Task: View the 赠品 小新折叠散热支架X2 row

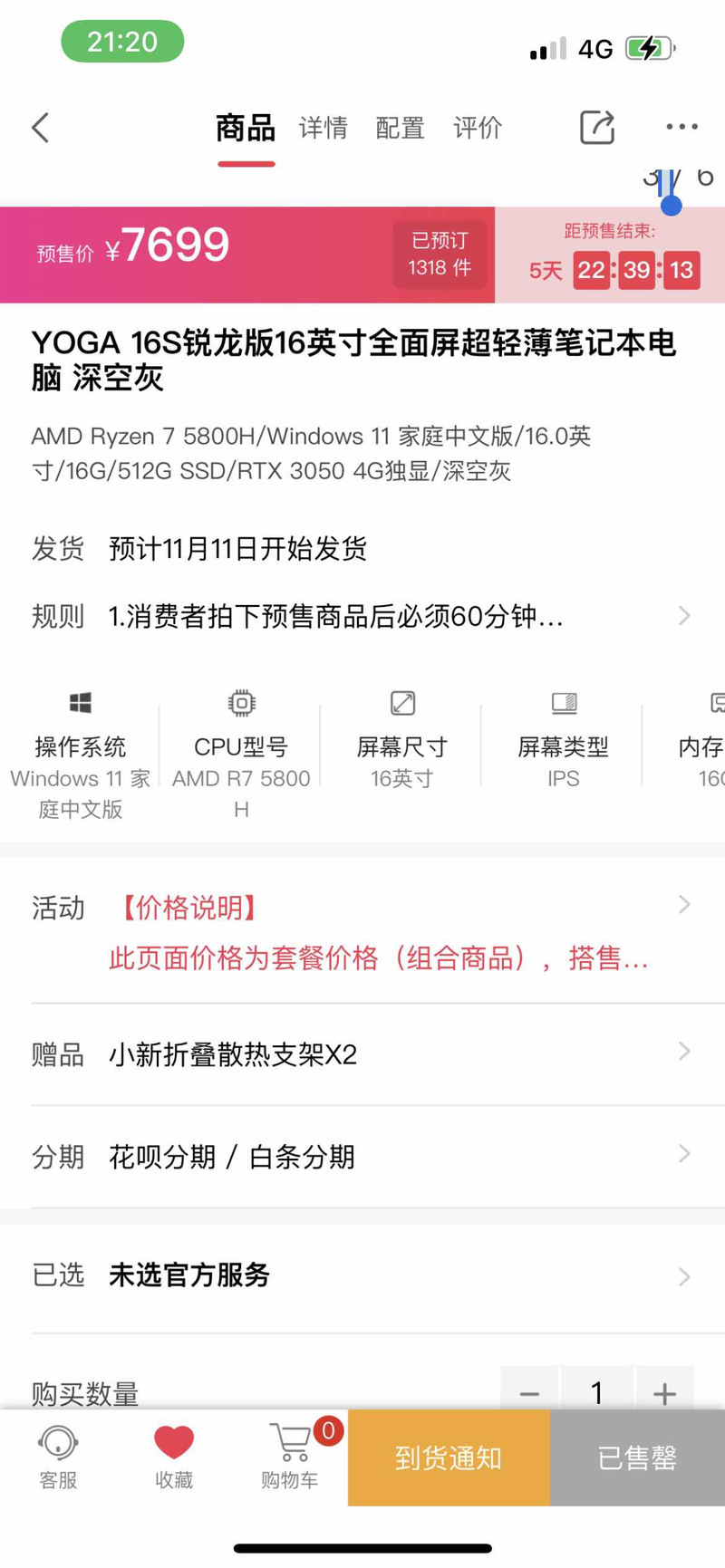Action: click(362, 1054)
